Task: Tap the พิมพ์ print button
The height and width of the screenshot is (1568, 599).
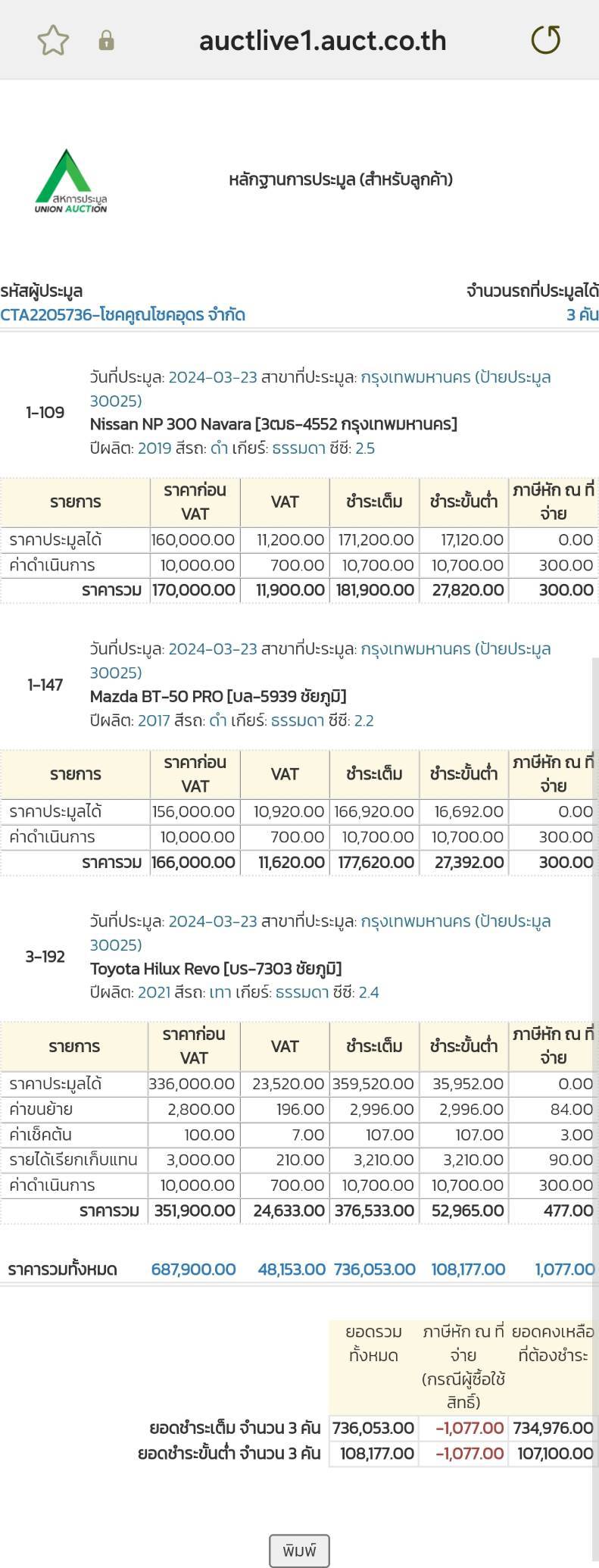Action: click(x=299, y=1550)
